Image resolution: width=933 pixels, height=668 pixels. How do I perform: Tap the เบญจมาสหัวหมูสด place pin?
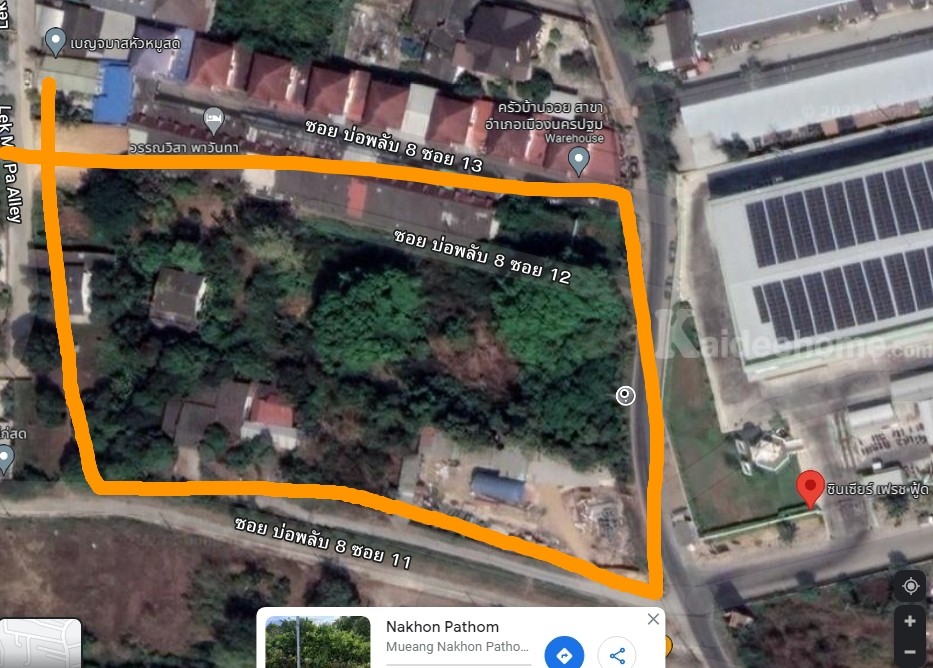(56, 41)
